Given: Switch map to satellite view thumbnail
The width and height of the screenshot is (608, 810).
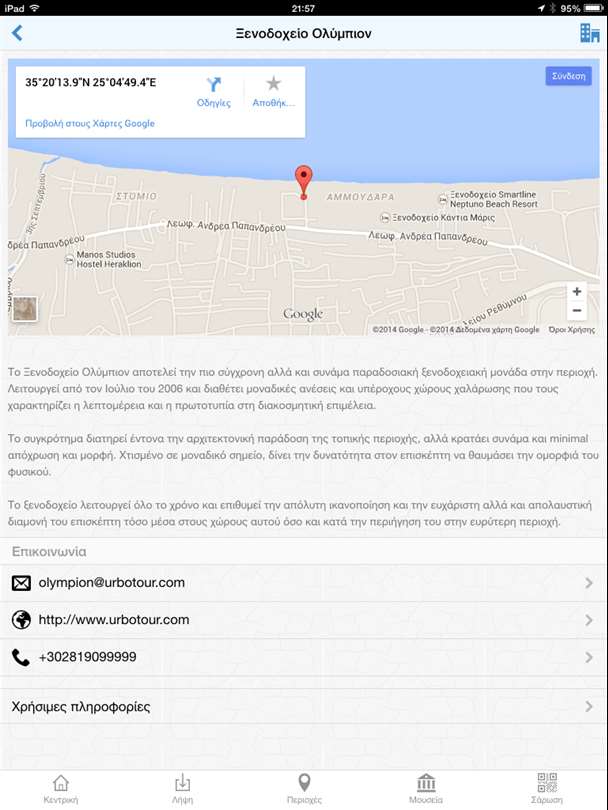Looking at the screenshot, I should (x=25, y=309).
